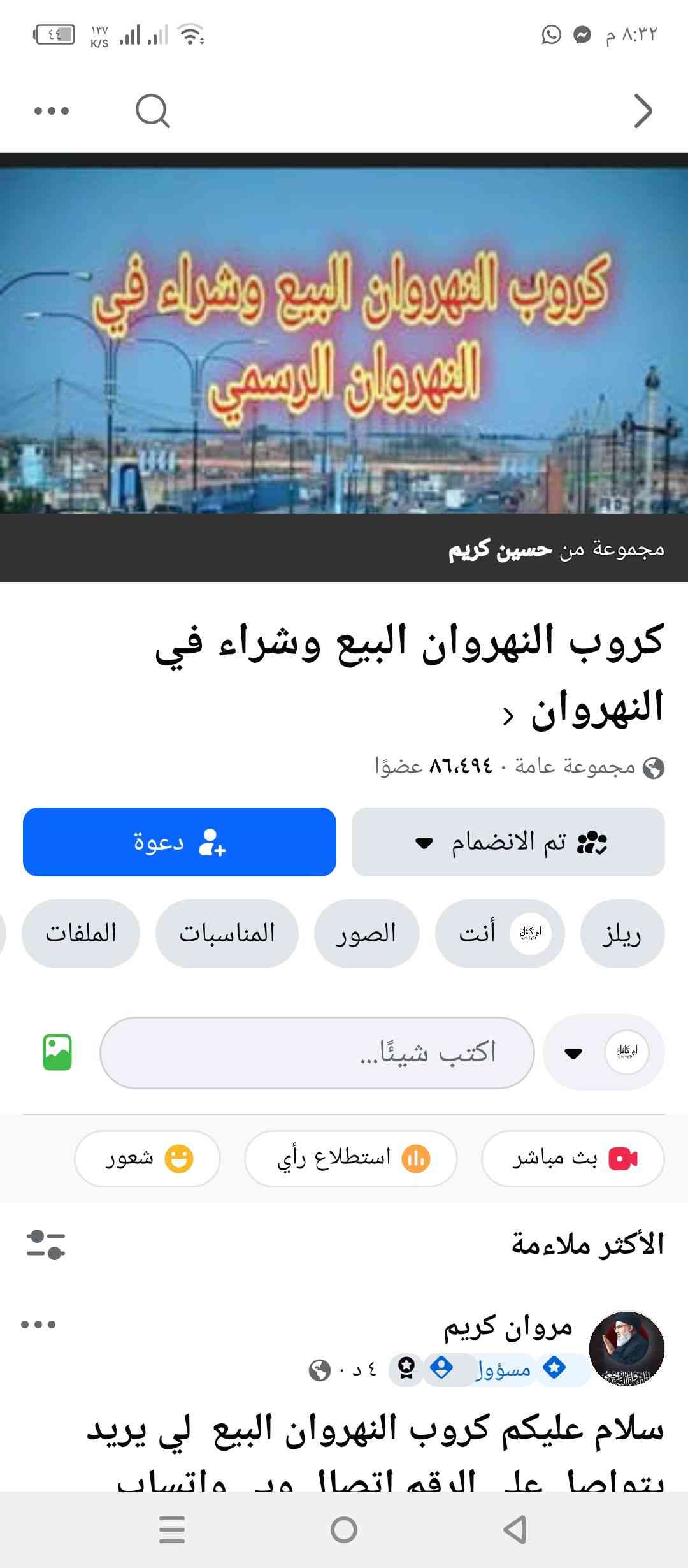Open the group title كروب النهروان details
688x1568 pixels.
tap(408, 674)
